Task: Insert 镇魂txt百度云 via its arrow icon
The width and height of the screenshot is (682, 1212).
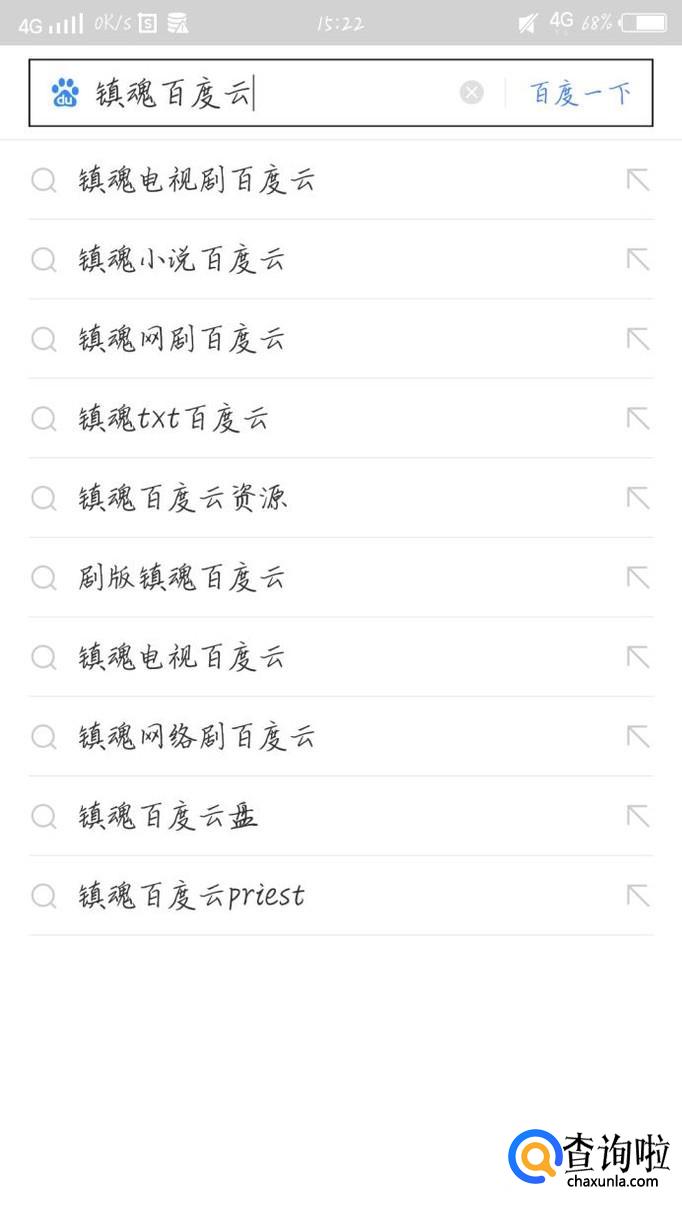Action: 637,418
